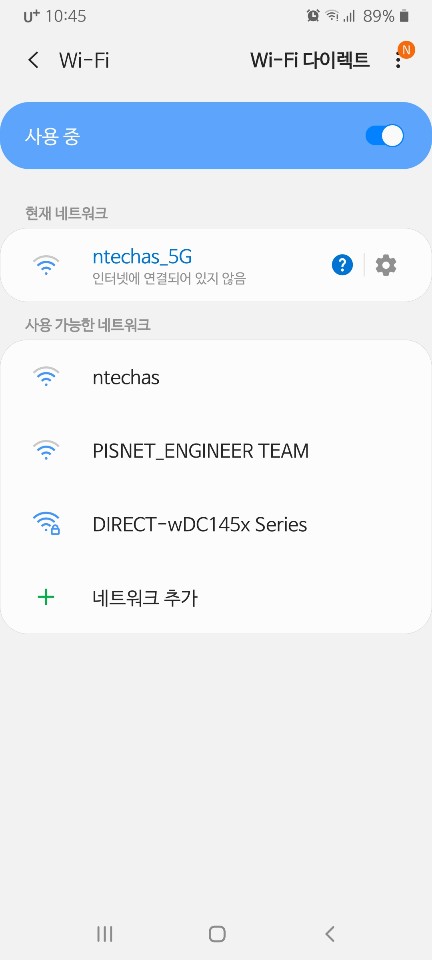Choose DIRECT-wDC145x Series network
This screenshot has width=432, height=960.
click(216, 525)
